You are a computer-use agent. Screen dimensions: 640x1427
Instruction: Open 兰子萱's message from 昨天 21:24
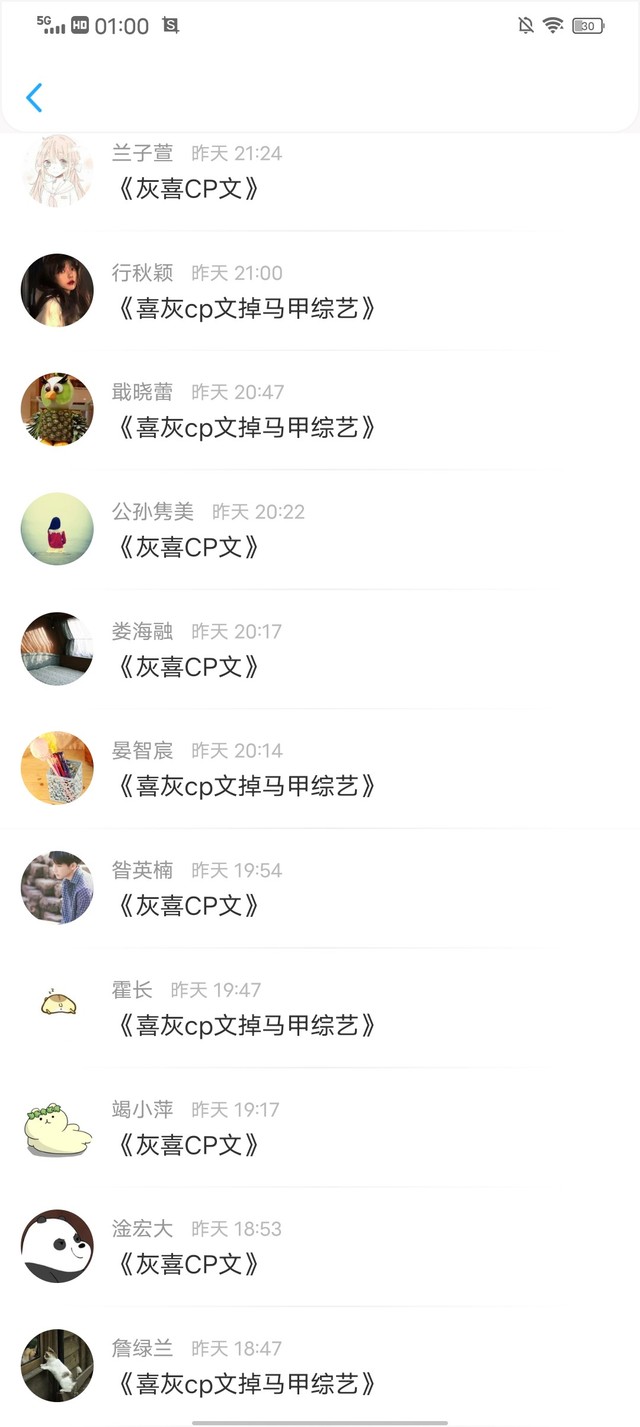[188, 187]
